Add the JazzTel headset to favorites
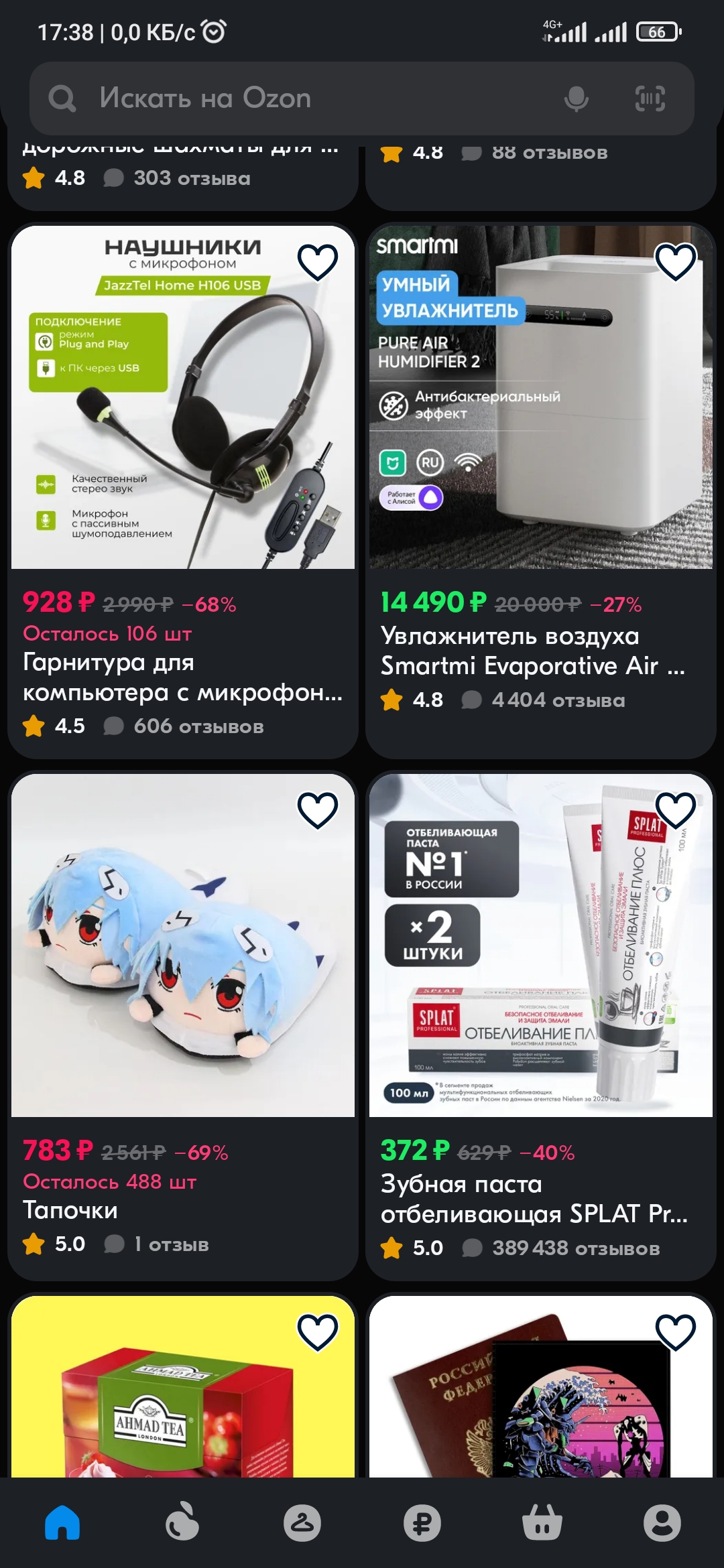The width and height of the screenshot is (724, 1568). (317, 262)
